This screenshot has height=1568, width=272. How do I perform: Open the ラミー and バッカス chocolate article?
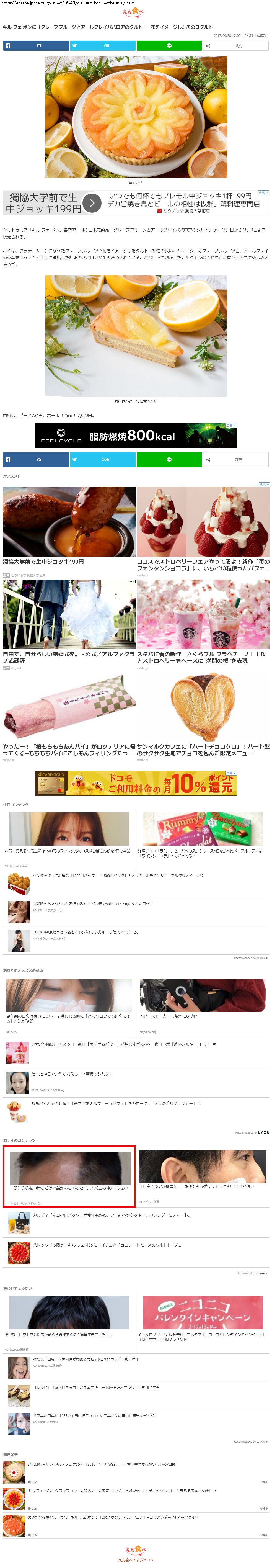(203, 838)
